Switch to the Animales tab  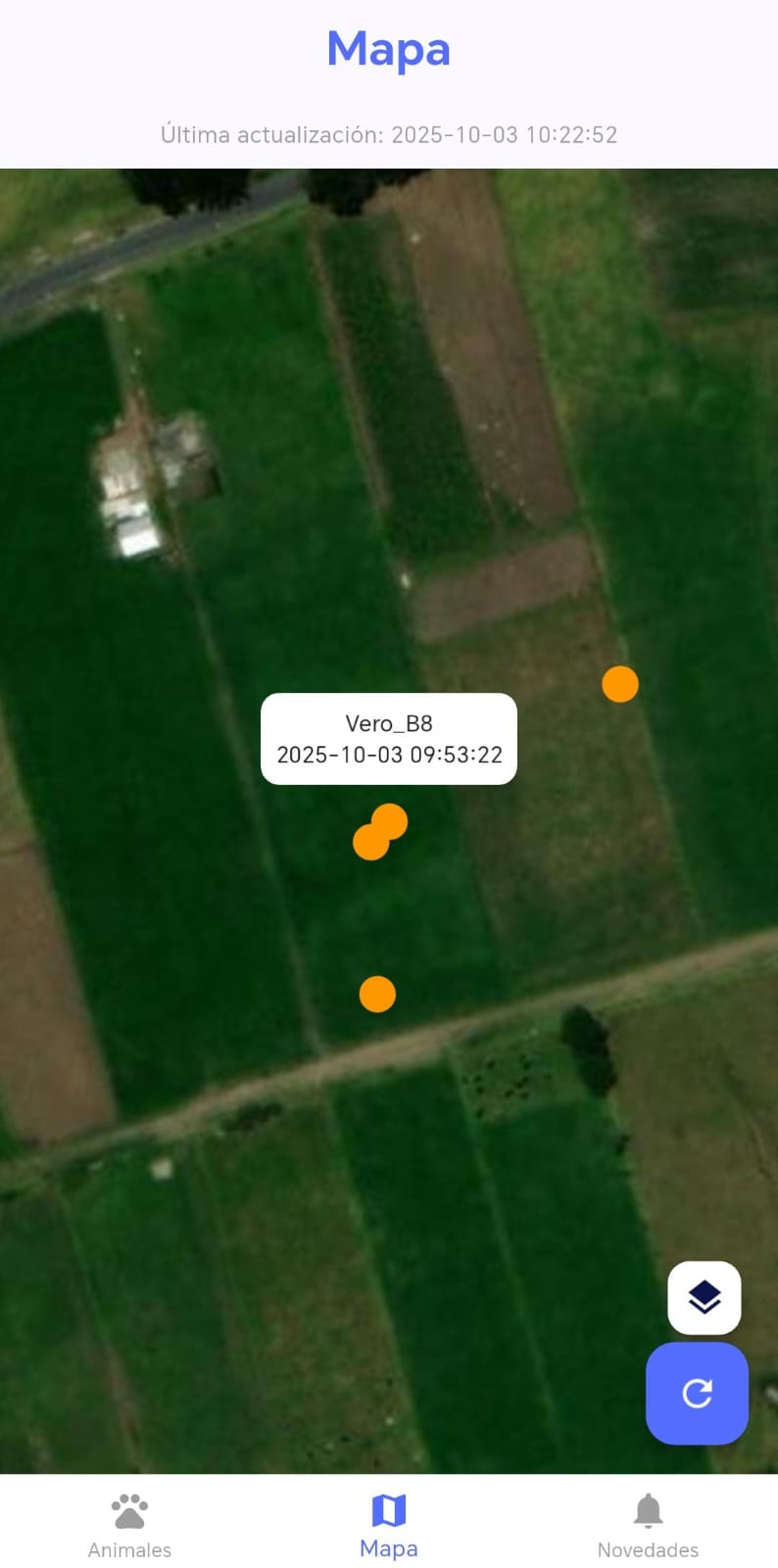[129, 1526]
